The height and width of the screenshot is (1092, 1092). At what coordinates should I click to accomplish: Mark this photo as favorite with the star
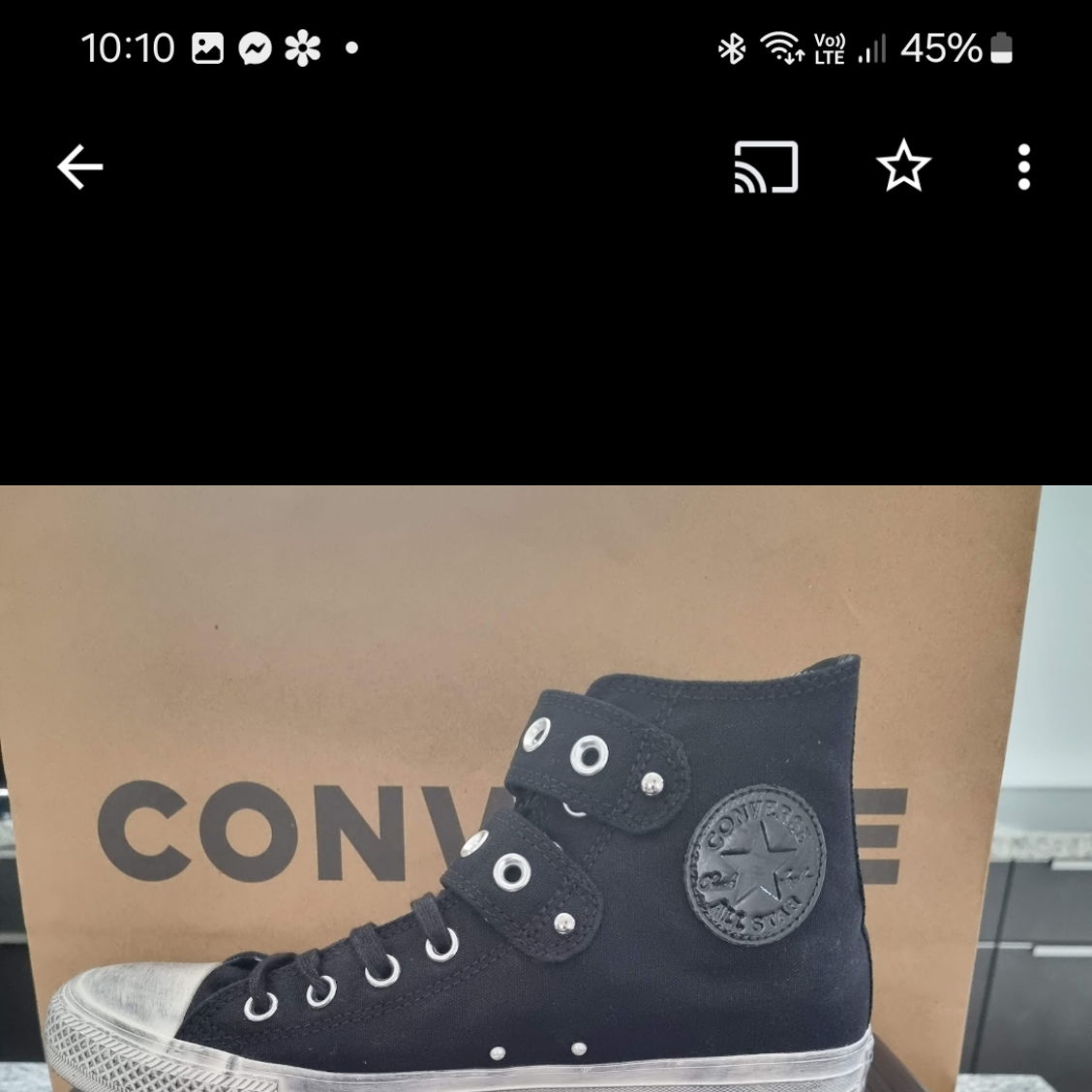pyautogui.click(x=903, y=167)
